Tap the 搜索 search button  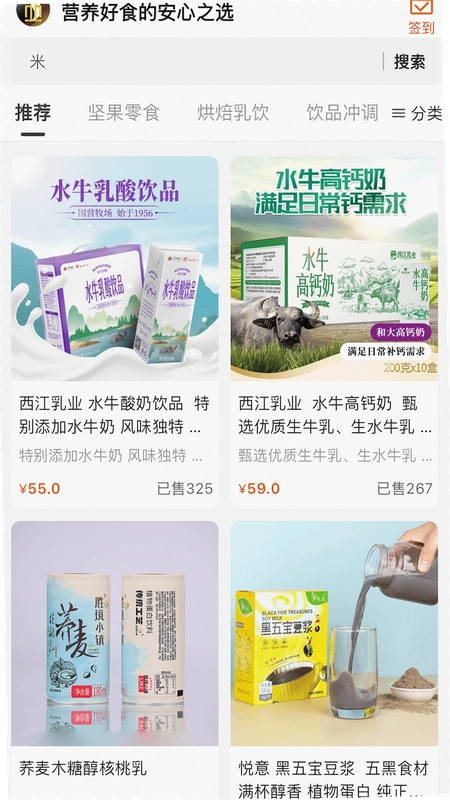[x=409, y=62]
